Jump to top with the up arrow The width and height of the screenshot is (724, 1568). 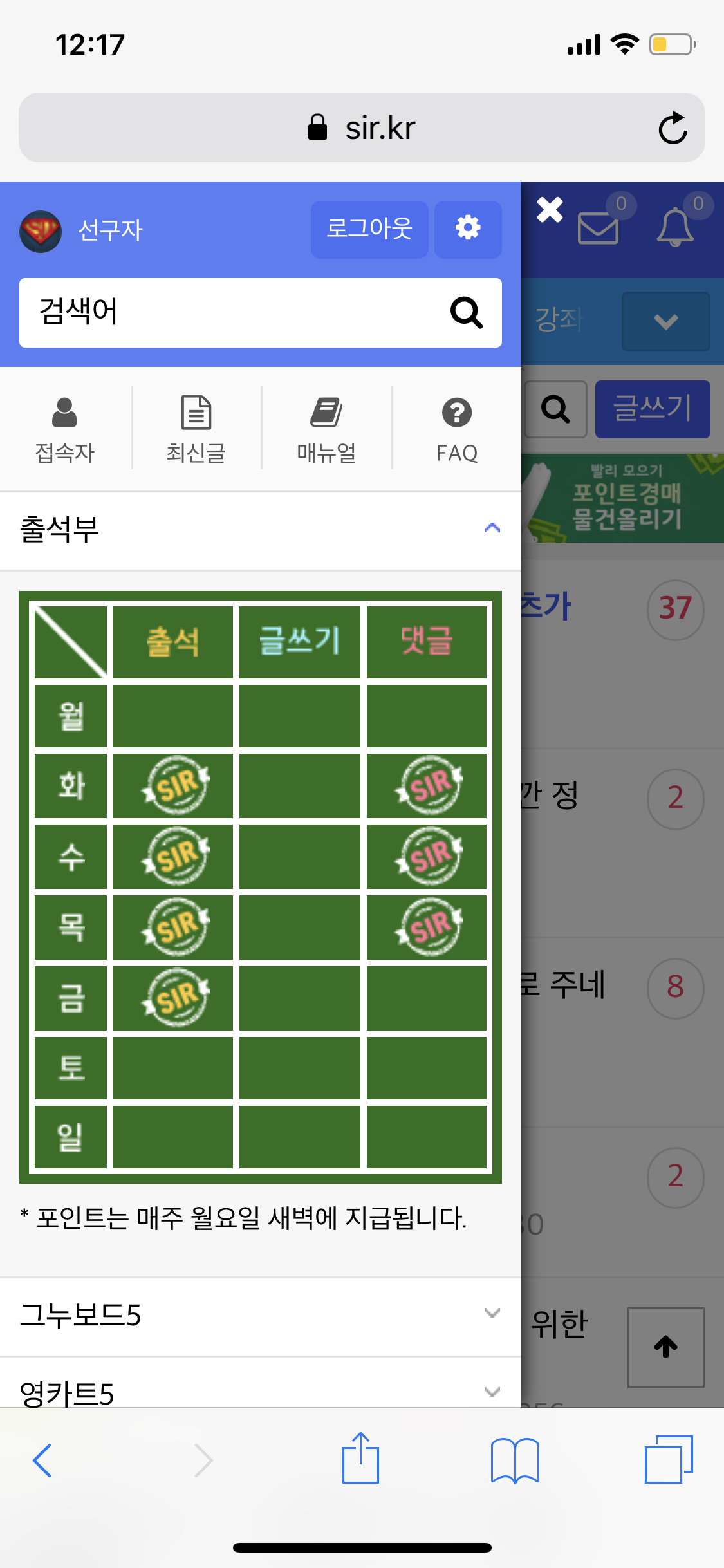pos(665,1347)
